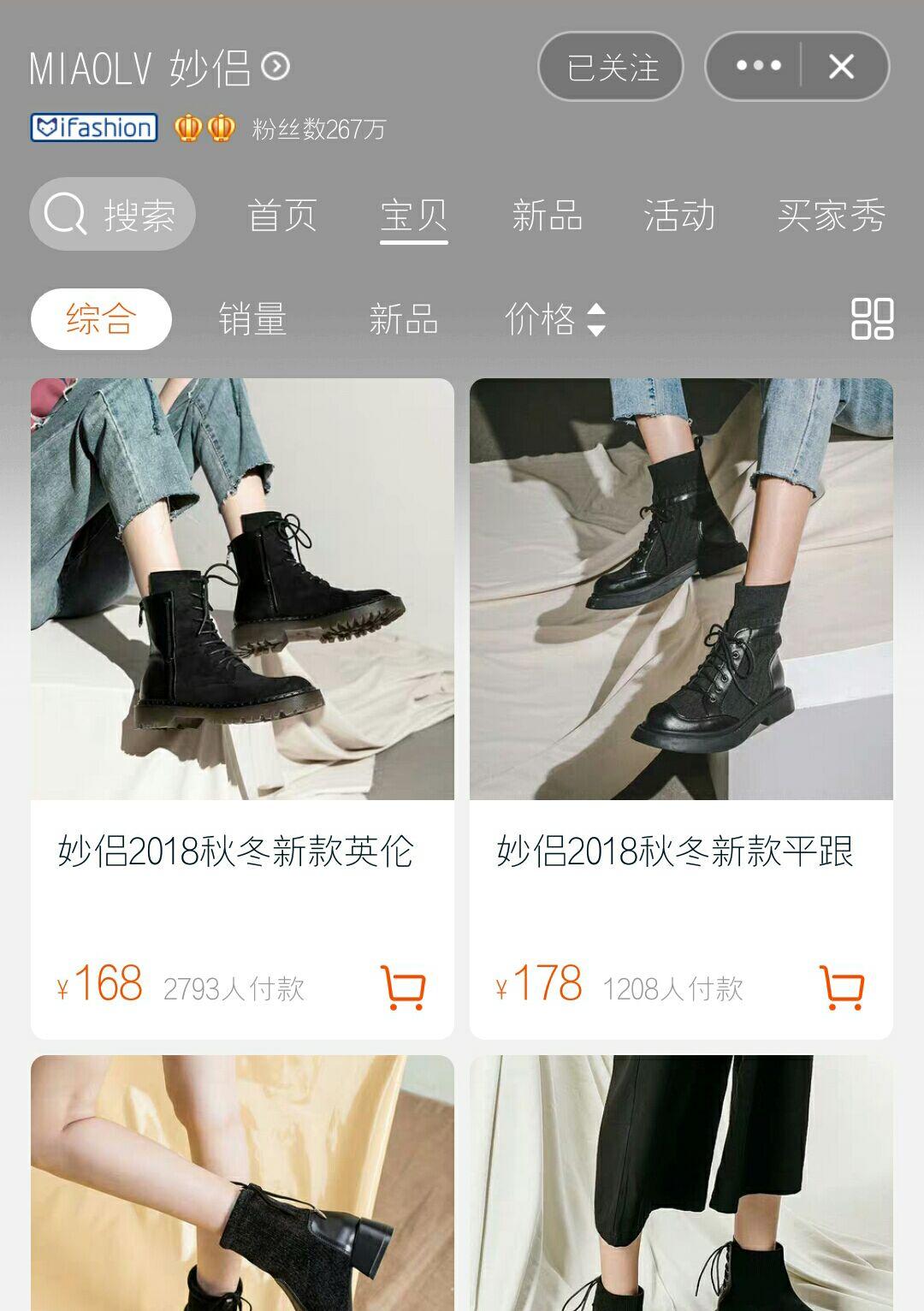Image resolution: width=924 pixels, height=1311 pixels.
Task: Open the 综合 sorting option
Action: tap(103, 317)
